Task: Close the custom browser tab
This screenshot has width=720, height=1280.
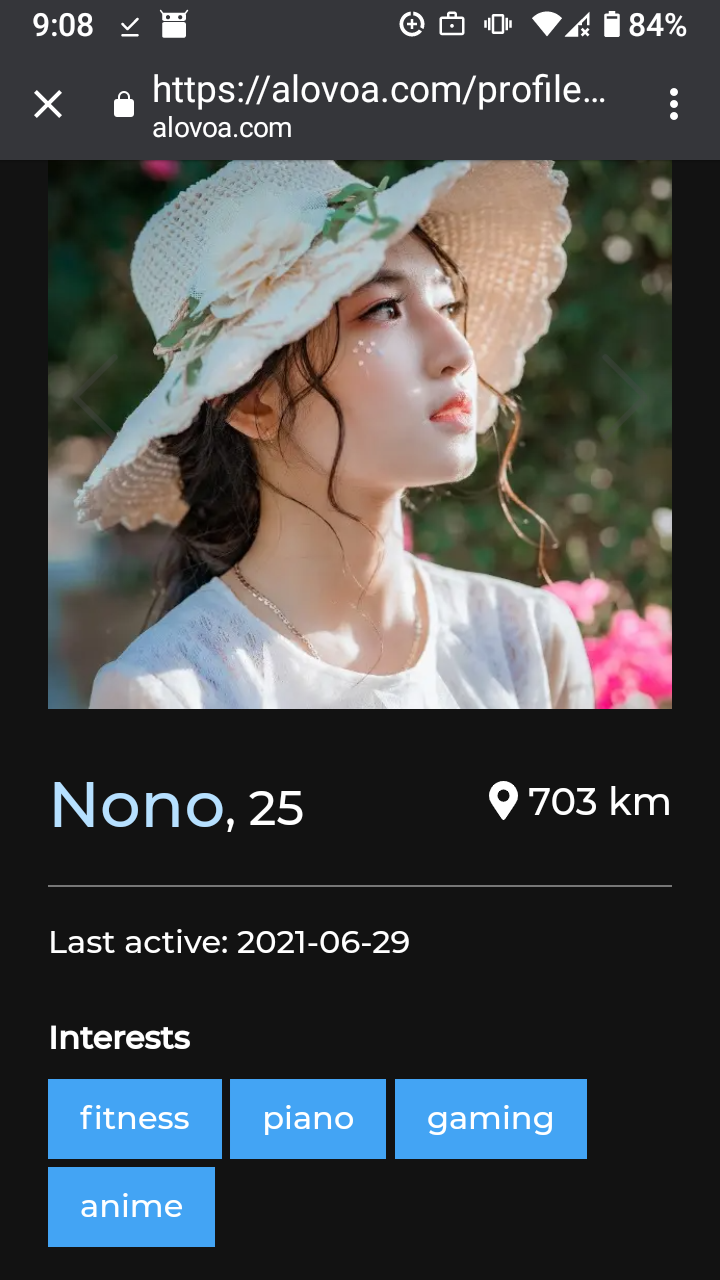Action: point(48,104)
